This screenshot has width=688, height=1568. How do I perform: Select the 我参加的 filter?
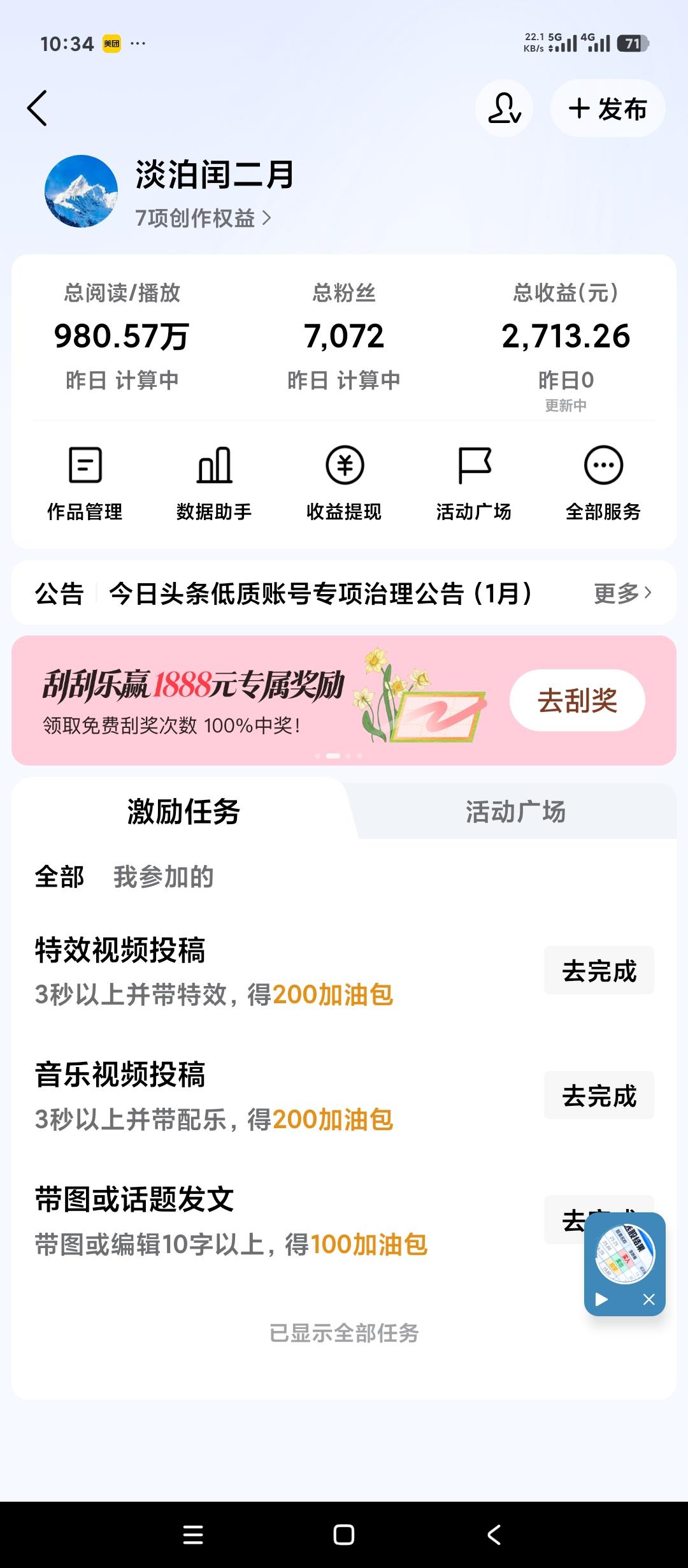[163, 878]
